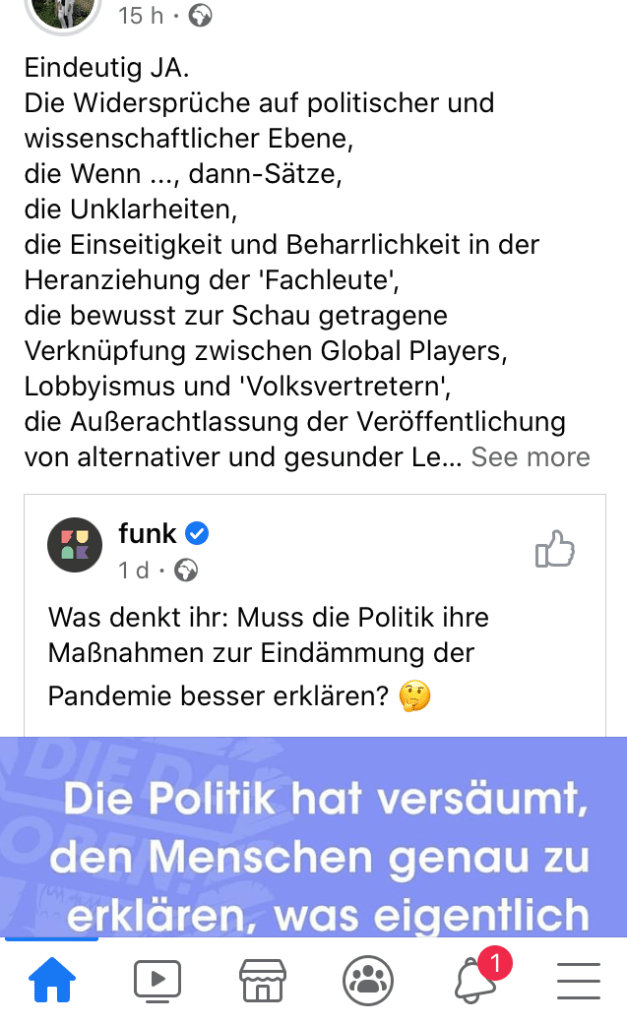Open the poster's profile picture
627x1023 pixels.
[x=63, y=10]
